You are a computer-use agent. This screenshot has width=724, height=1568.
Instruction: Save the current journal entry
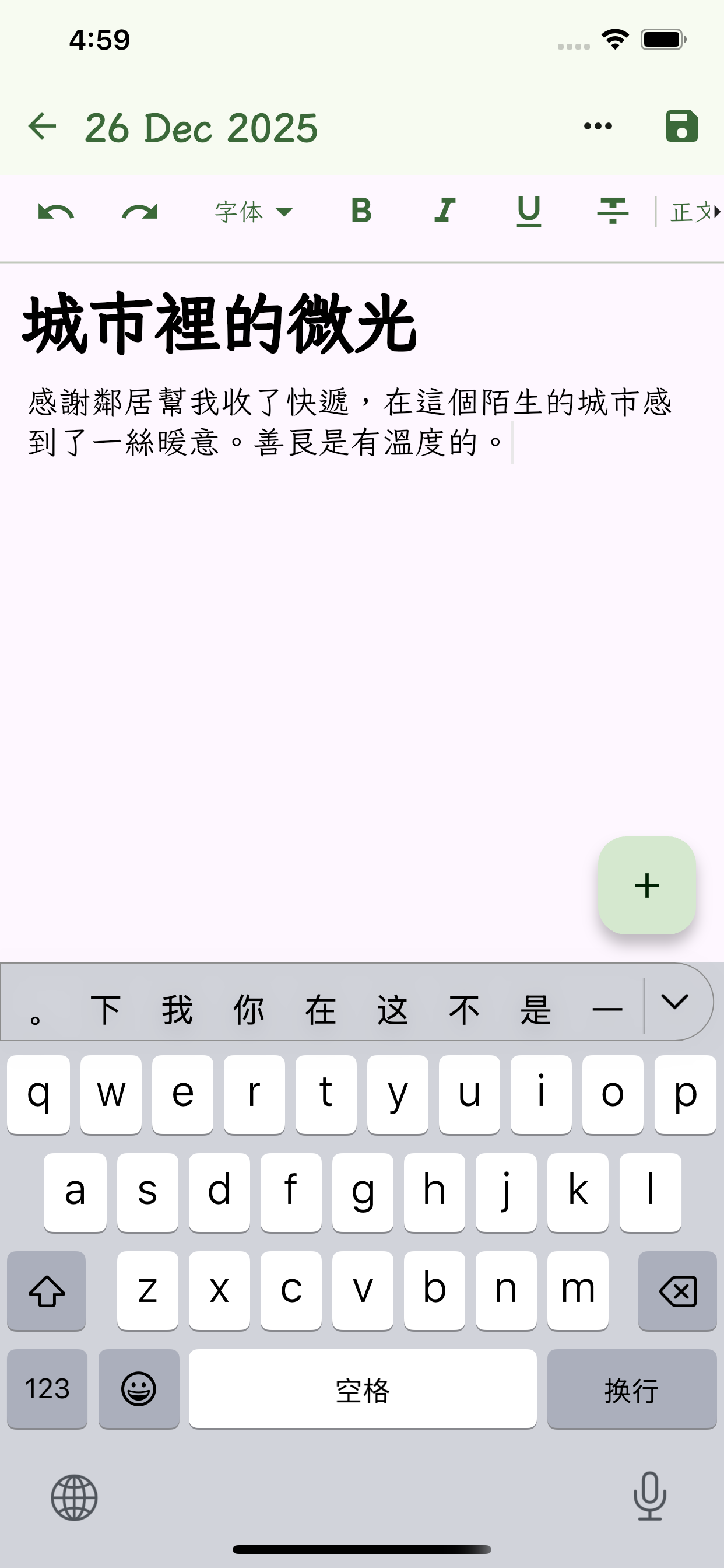[x=681, y=126]
